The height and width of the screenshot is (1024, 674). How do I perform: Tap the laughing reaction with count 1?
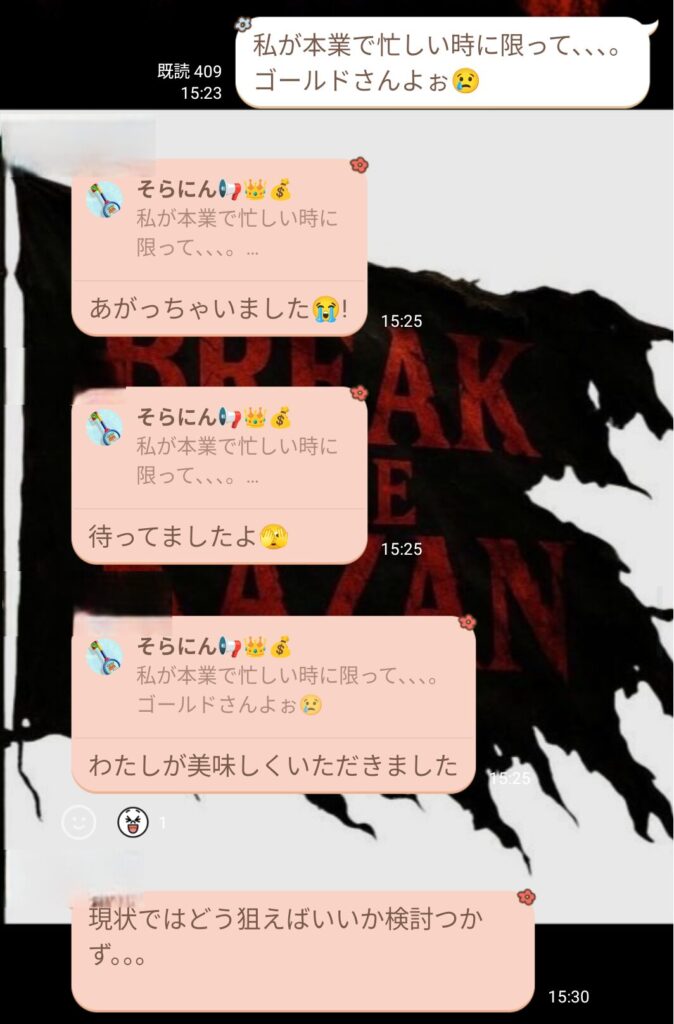click(x=133, y=822)
